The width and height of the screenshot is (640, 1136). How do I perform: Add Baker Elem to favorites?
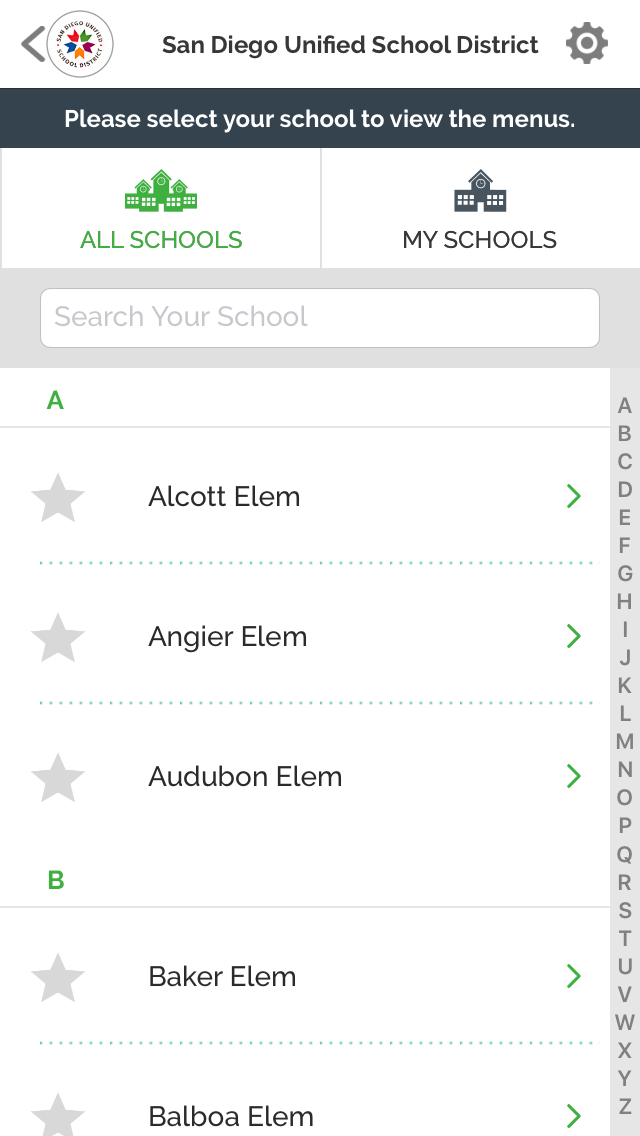[58, 977]
